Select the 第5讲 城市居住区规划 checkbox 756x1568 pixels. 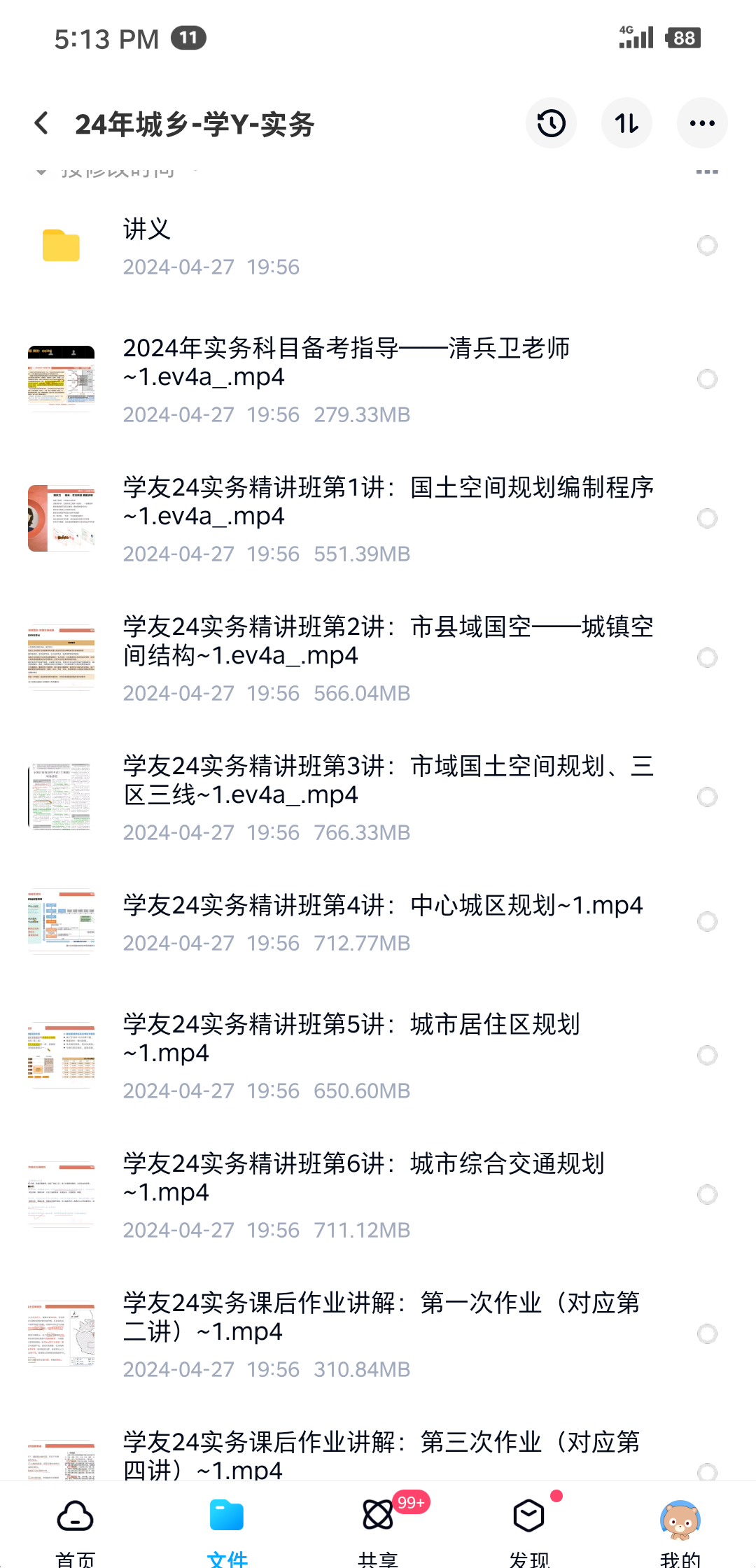pos(707,1055)
